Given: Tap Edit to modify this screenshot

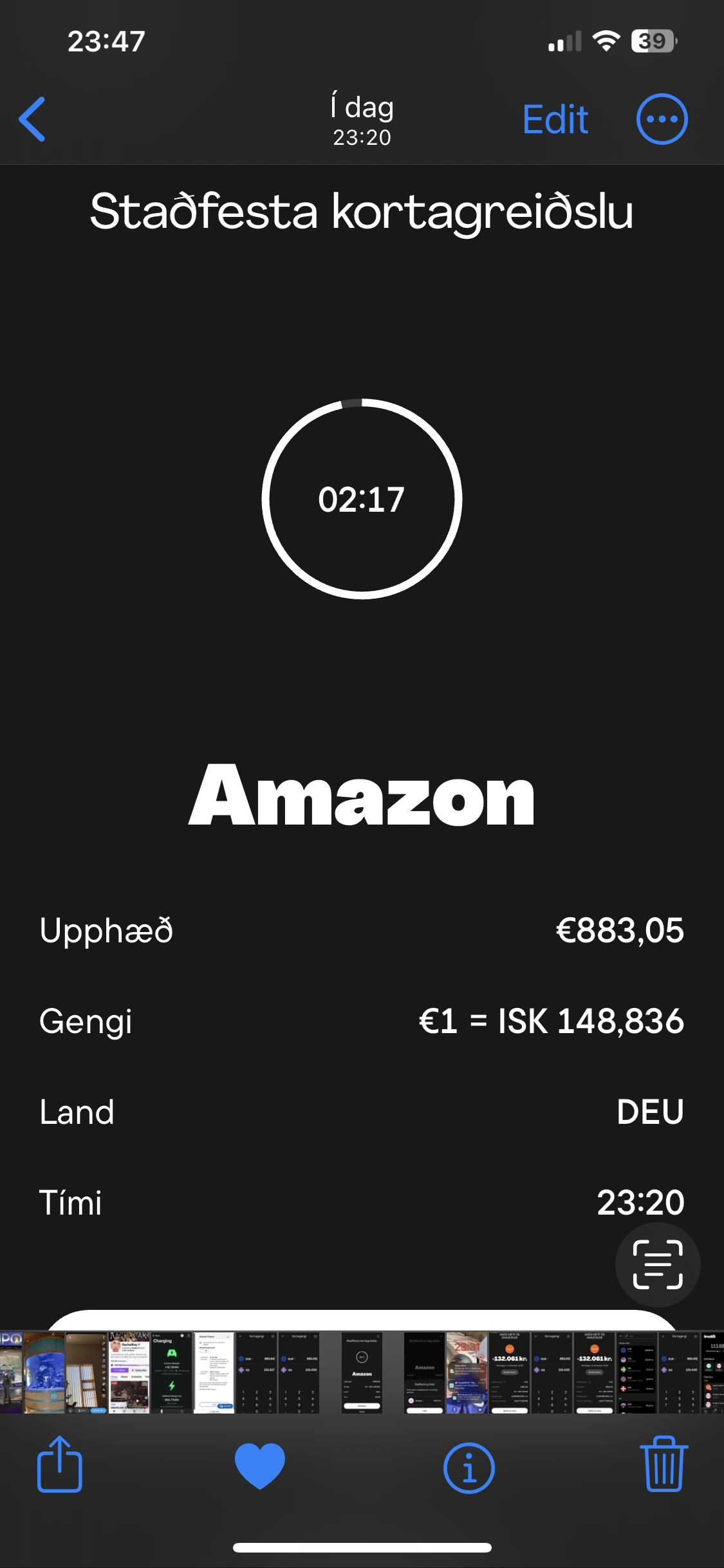Looking at the screenshot, I should (x=555, y=120).
